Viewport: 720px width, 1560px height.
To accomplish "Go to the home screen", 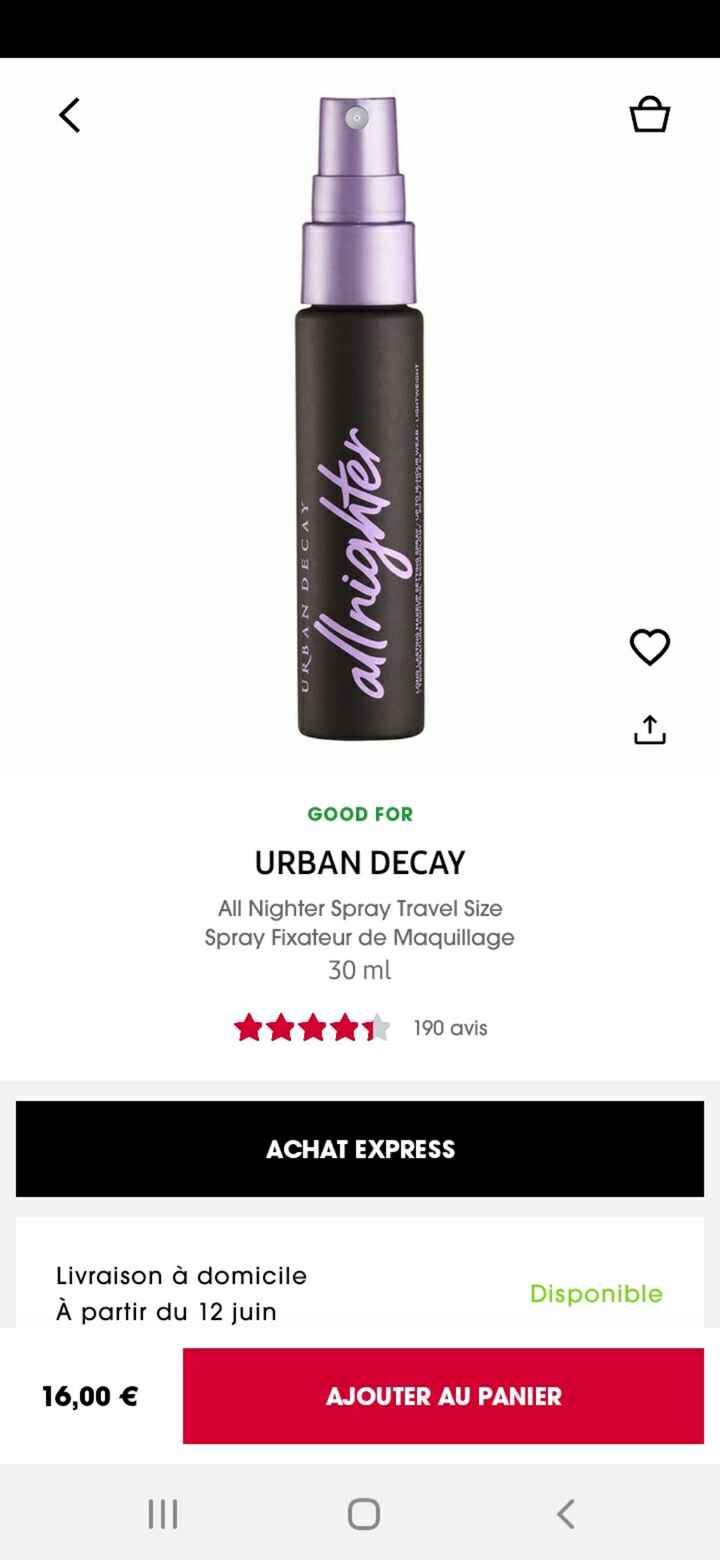I will (364, 1513).
